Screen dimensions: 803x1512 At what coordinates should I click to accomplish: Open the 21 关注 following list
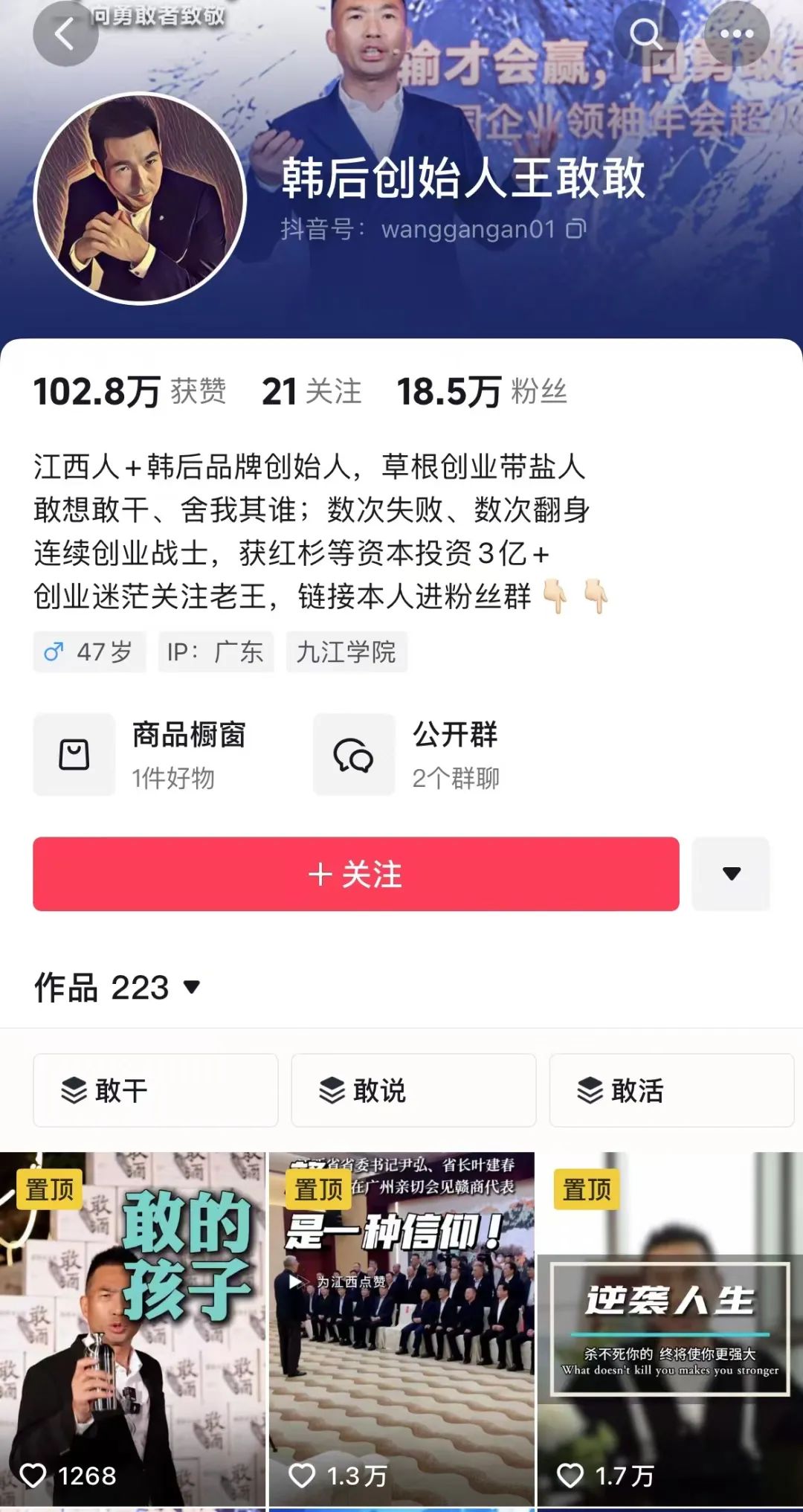(312, 392)
